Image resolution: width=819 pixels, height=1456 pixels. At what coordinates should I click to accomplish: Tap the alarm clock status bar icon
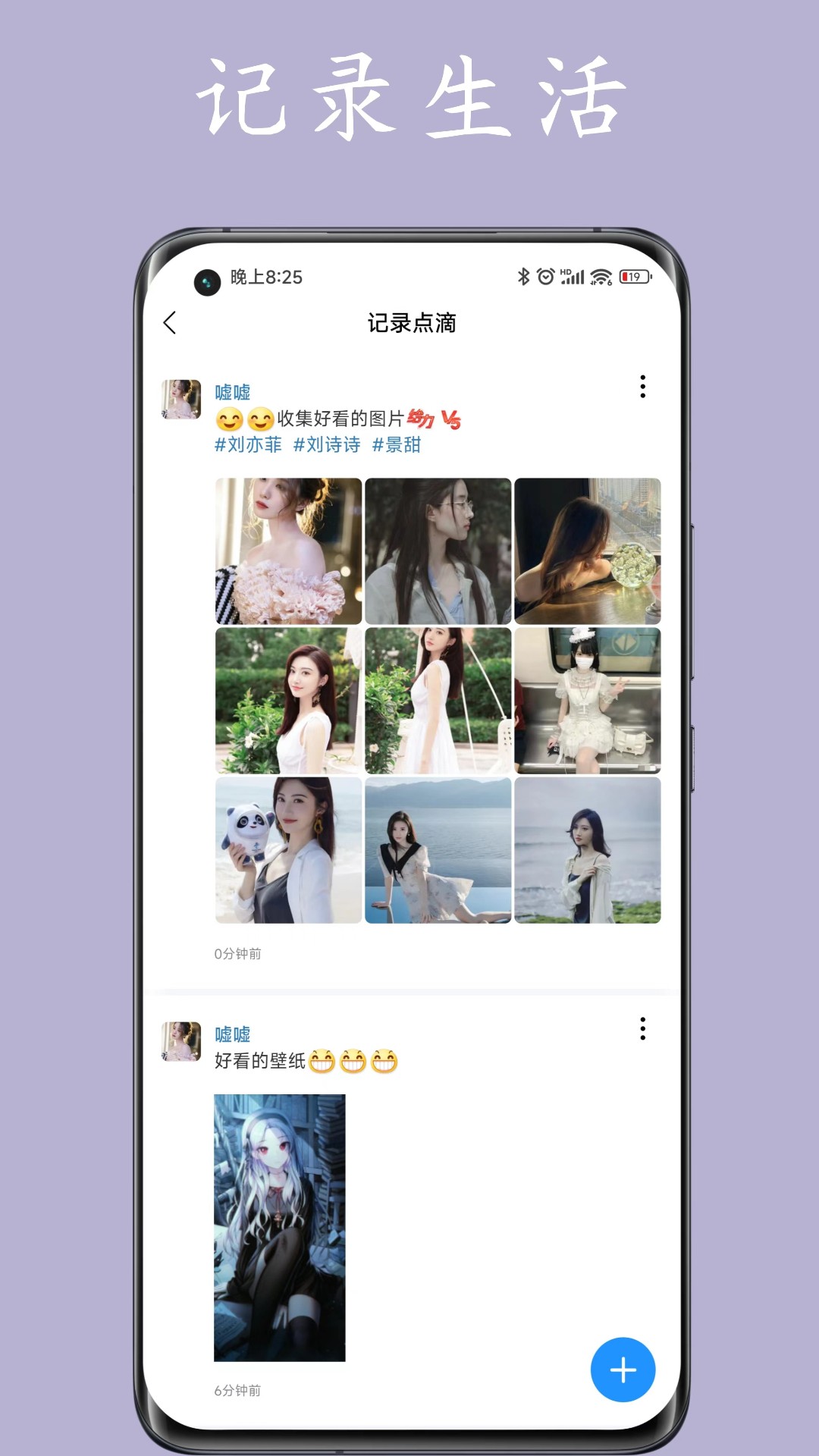(x=544, y=278)
